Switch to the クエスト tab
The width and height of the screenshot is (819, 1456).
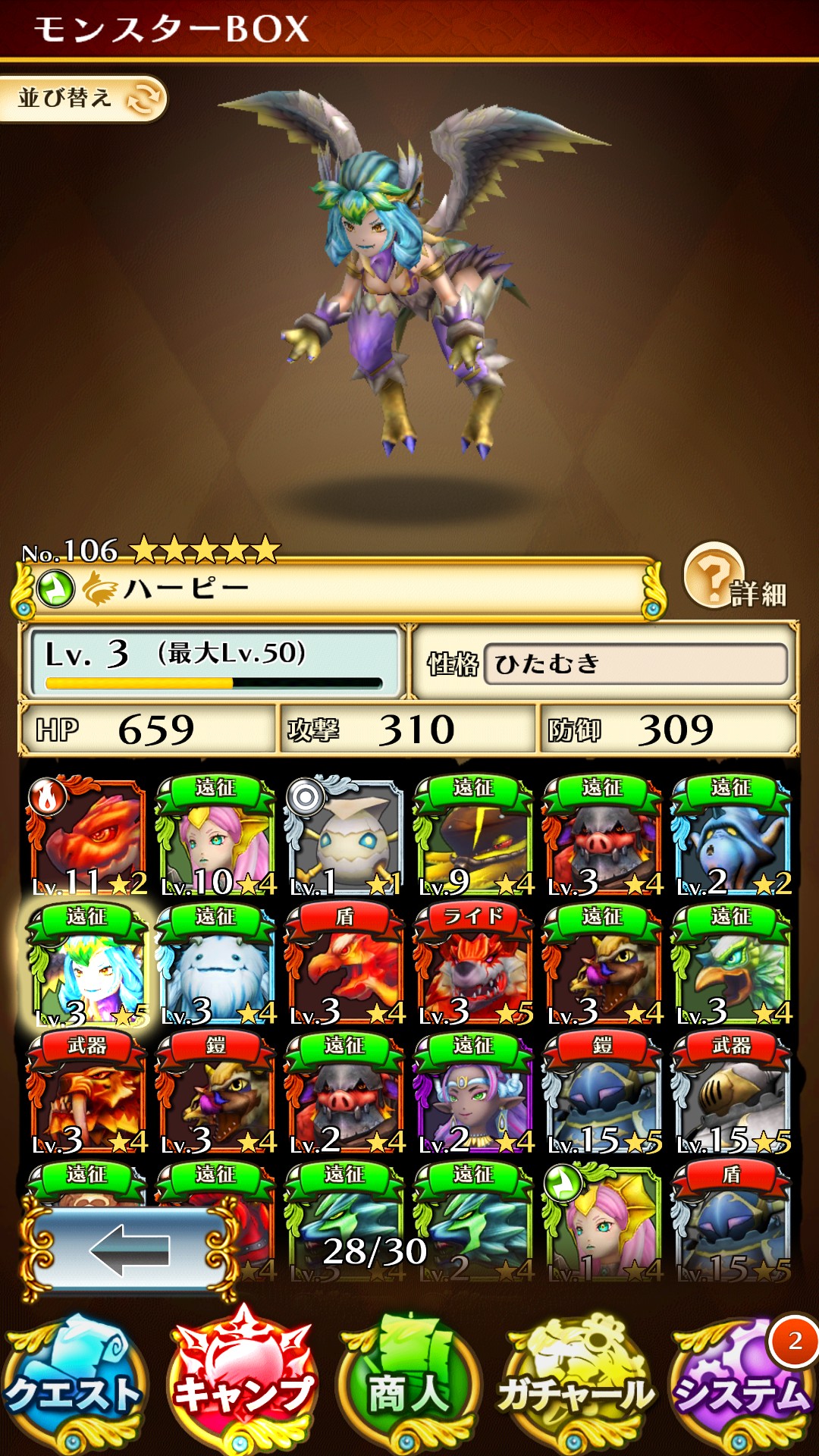point(74,1388)
